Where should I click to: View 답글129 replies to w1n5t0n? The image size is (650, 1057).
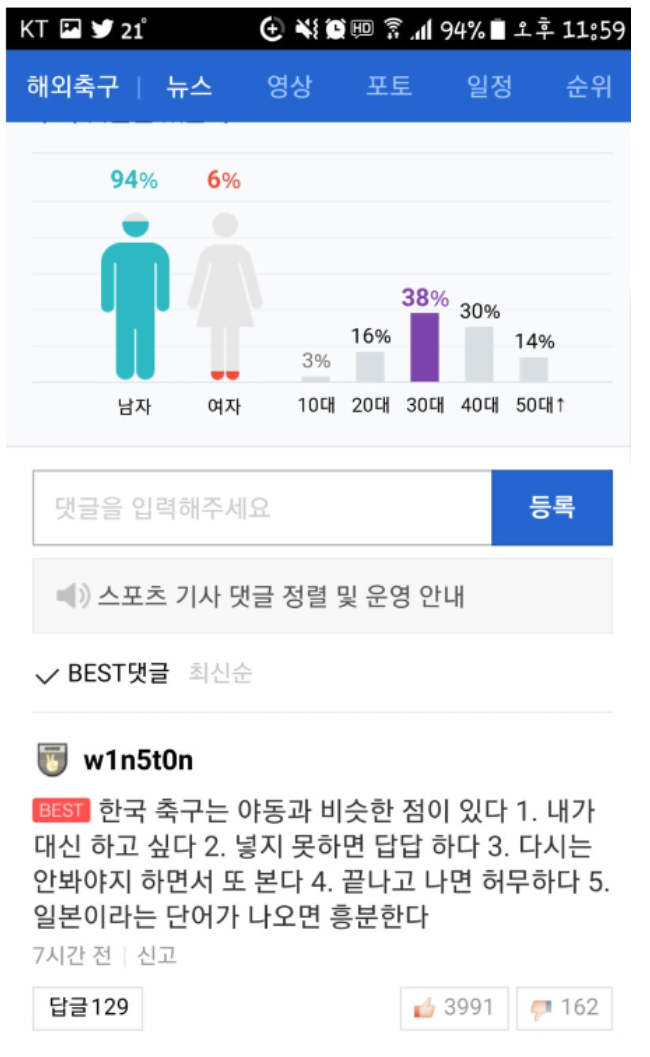[x=88, y=1007]
